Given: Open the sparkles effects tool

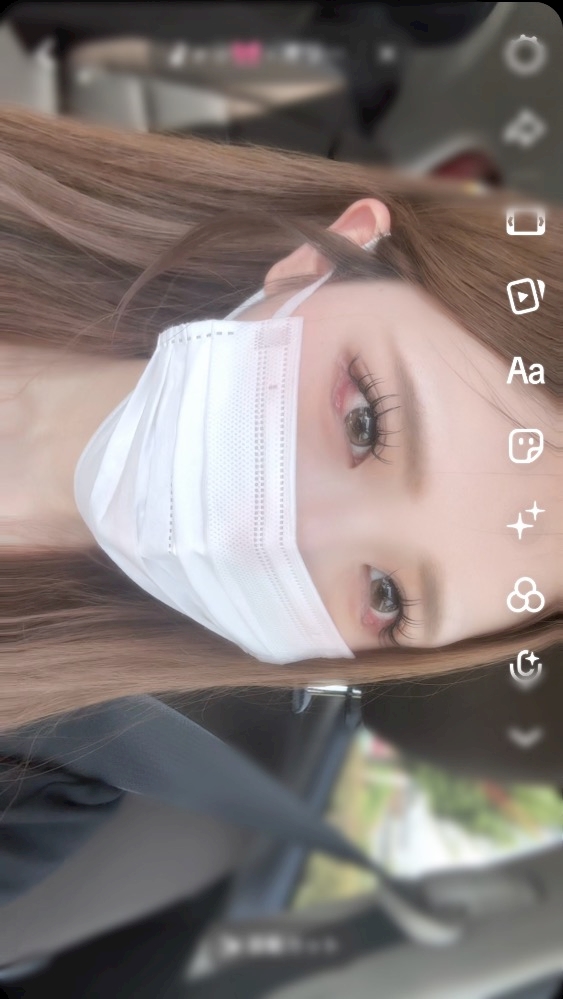Looking at the screenshot, I should (525, 520).
